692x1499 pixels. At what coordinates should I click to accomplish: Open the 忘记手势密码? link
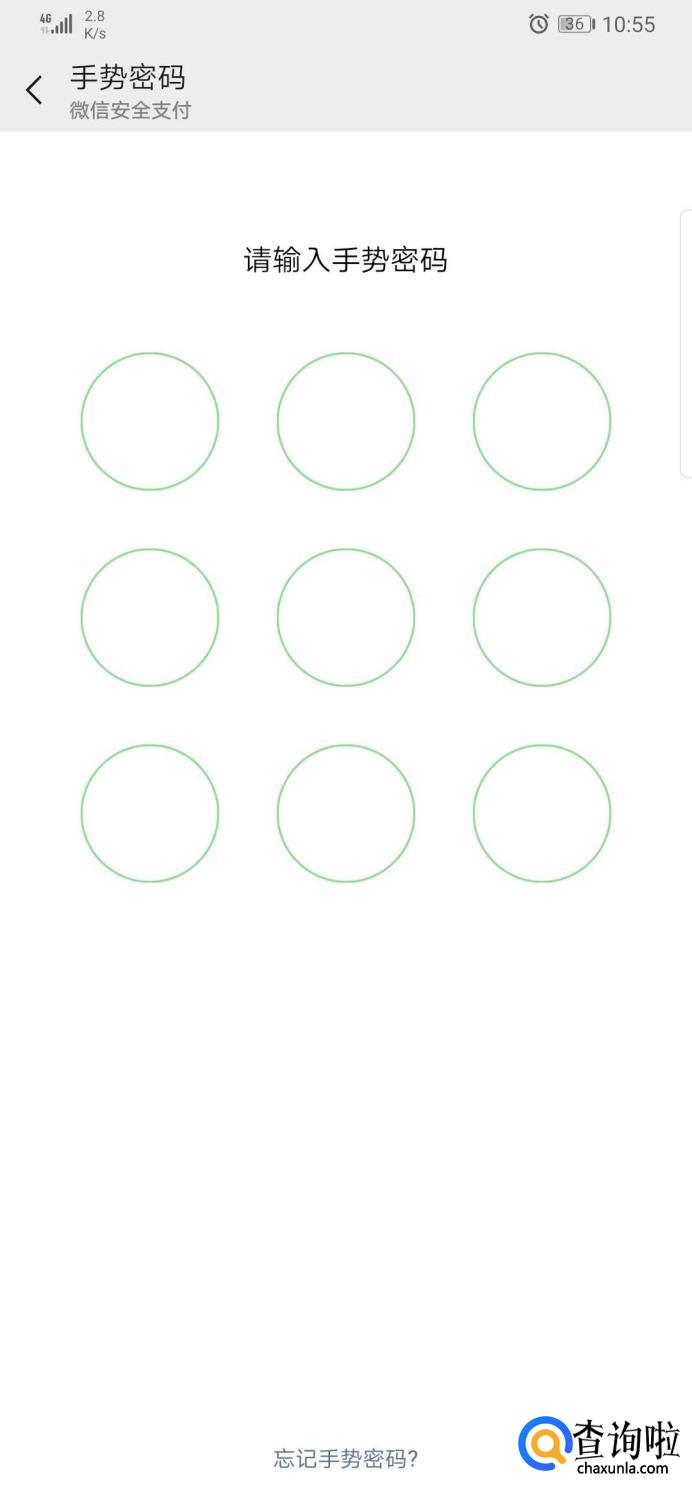click(x=345, y=1458)
